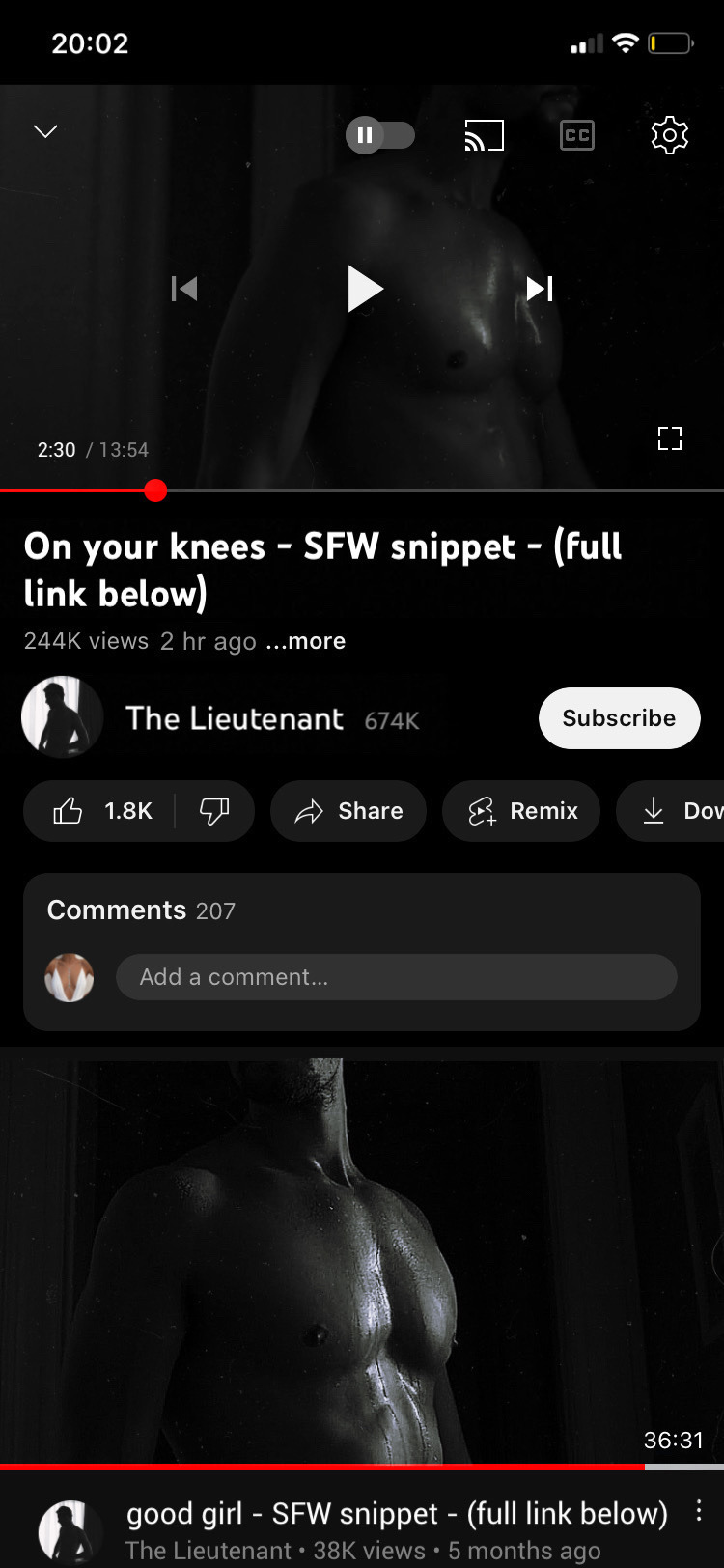Go to the previous video
This screenshot has width=724, height=1568.
tap(184, 289)
